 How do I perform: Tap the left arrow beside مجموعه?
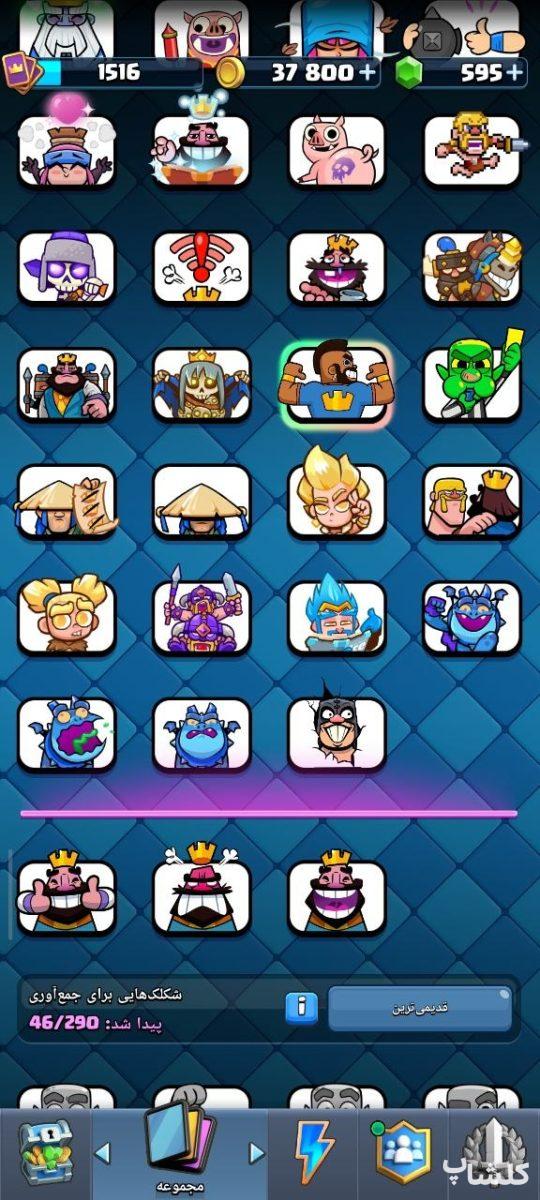point(102,1154)
